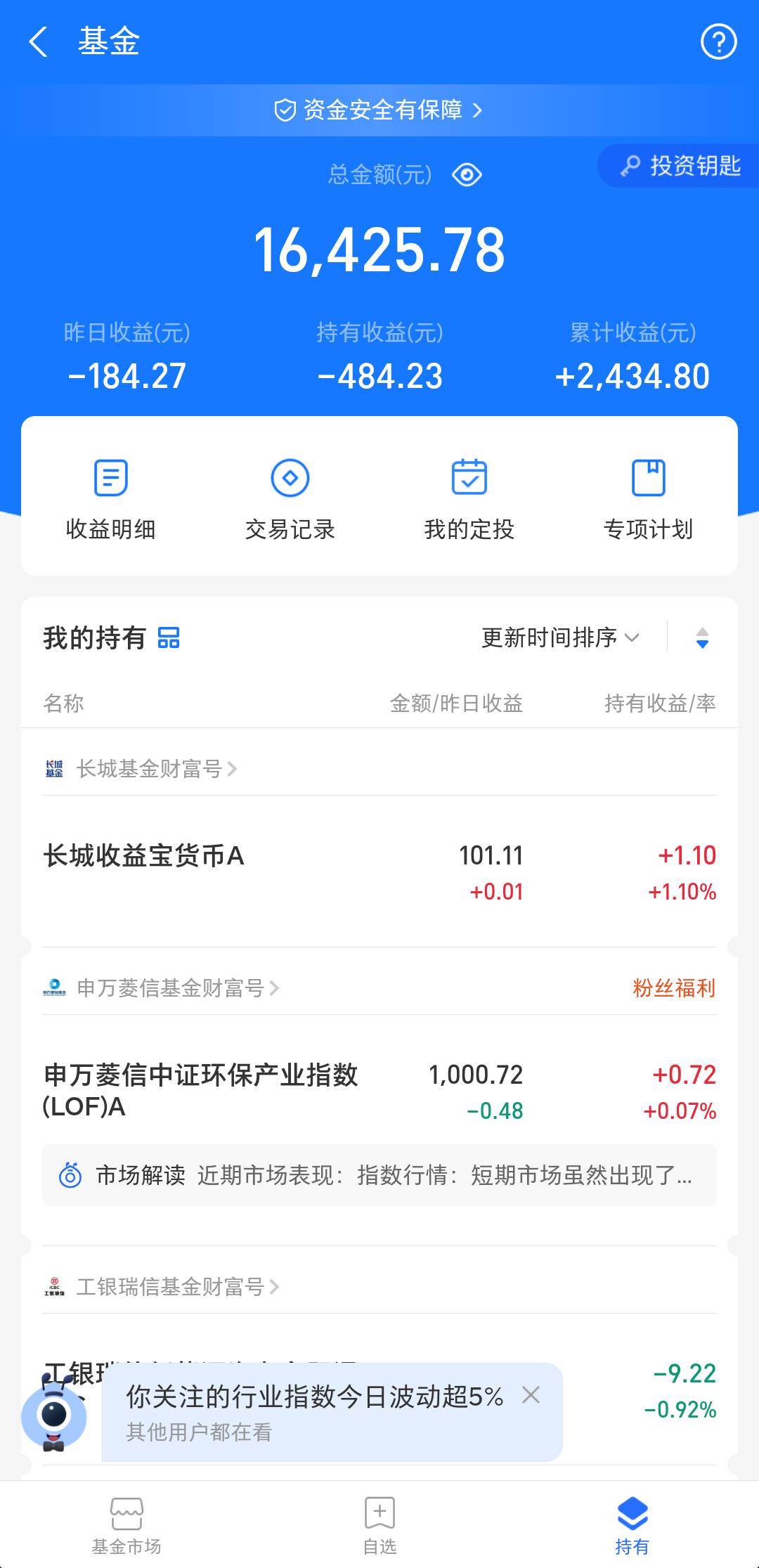759x1568 pixels.
Task: Switch holdings layout view icon
Action: coord(169,638)
